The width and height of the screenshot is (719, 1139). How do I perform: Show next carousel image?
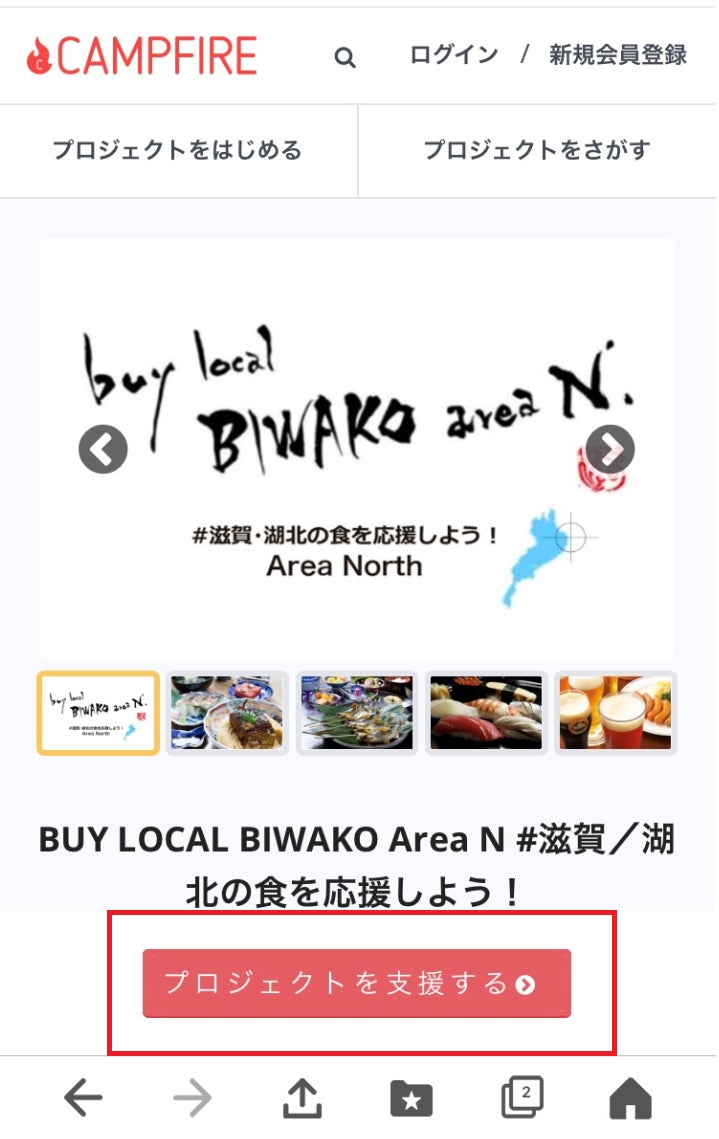point(609,449)
